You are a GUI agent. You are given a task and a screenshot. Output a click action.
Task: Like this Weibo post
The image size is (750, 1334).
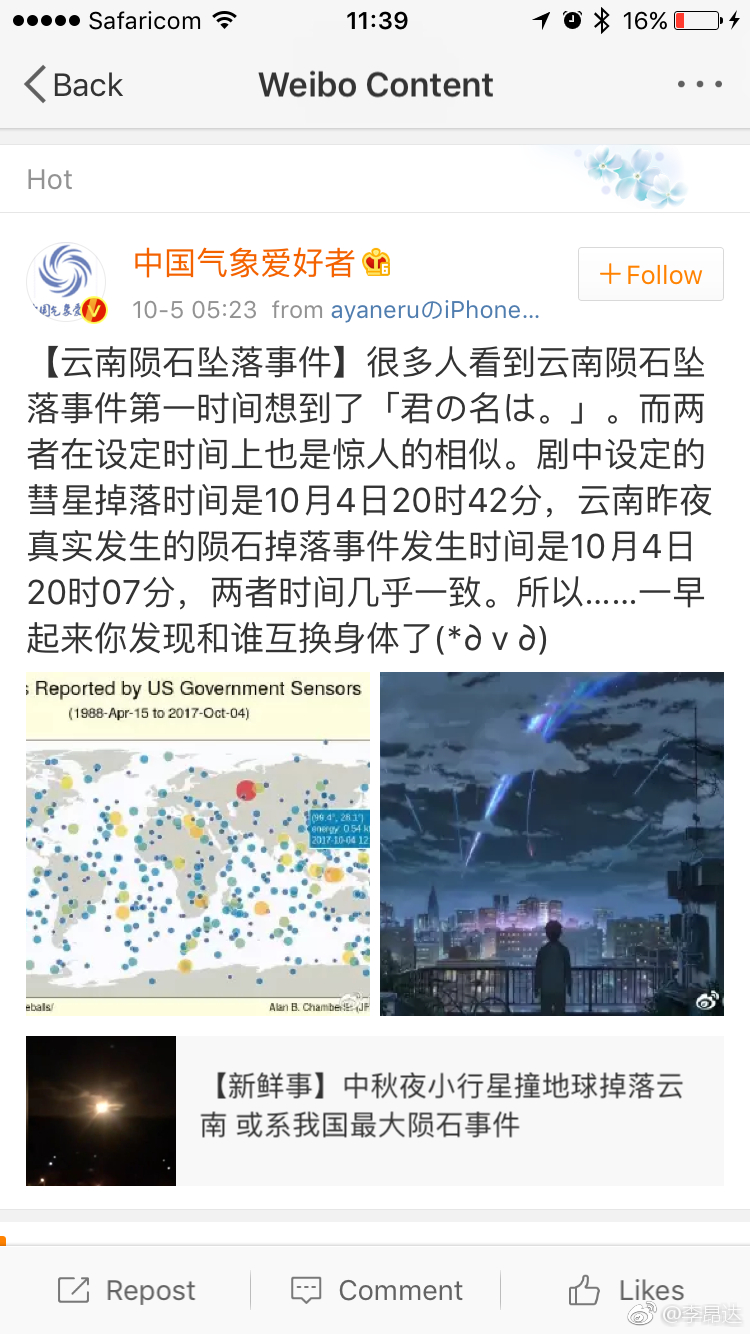627,1290
